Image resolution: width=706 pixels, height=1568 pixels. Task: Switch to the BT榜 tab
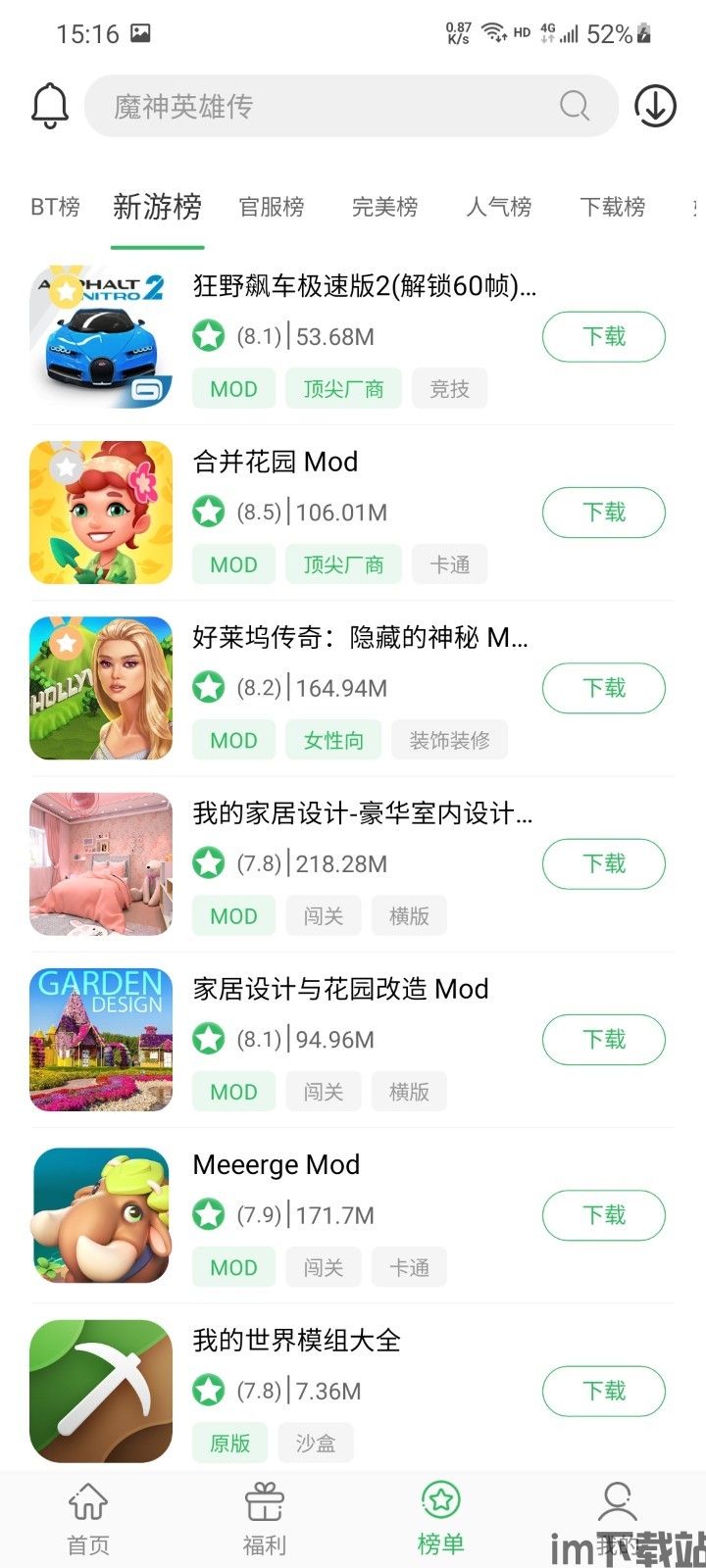pyautogui.click(x=55, y=207)
